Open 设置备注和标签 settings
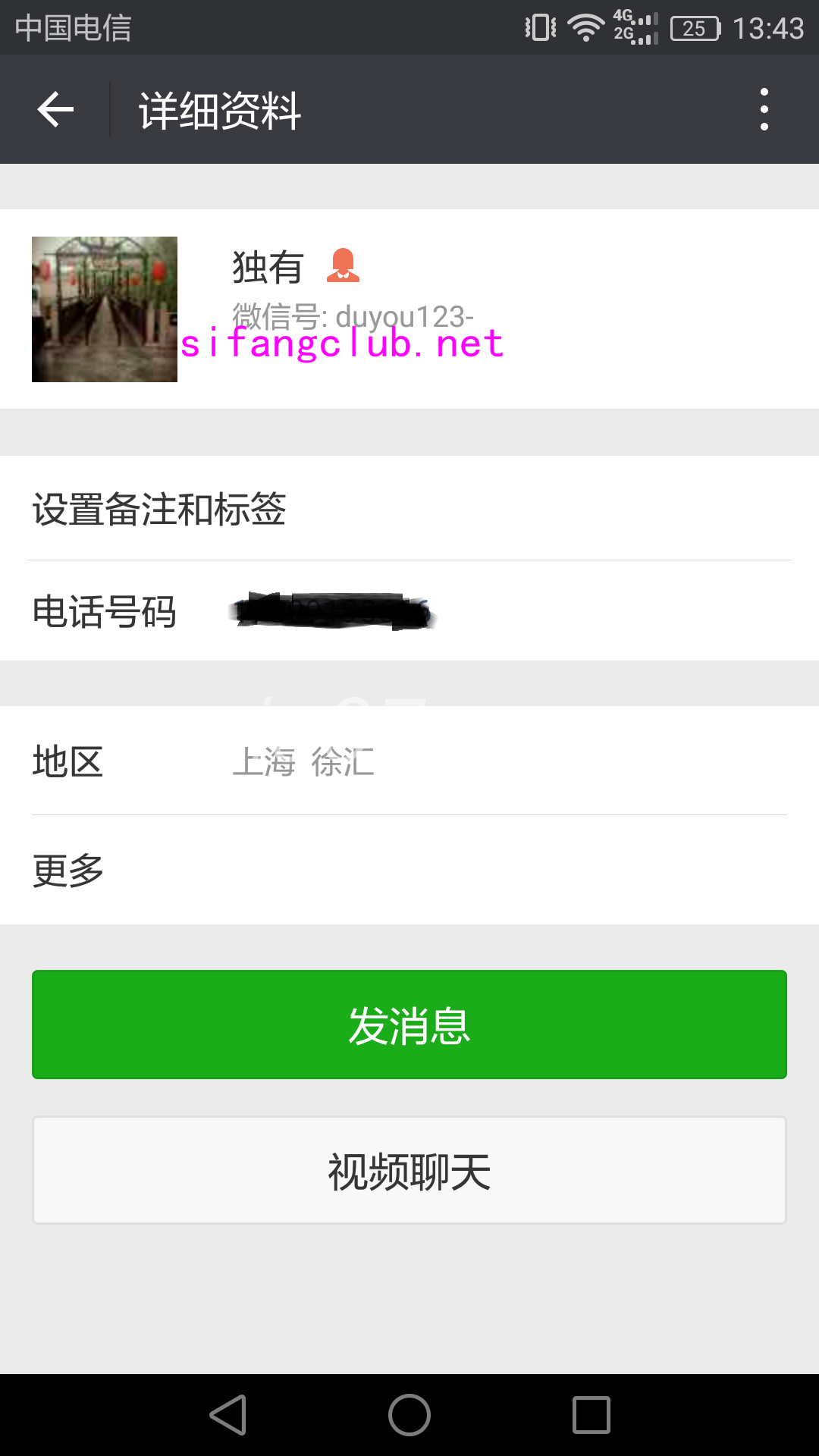 coord(409,509)
